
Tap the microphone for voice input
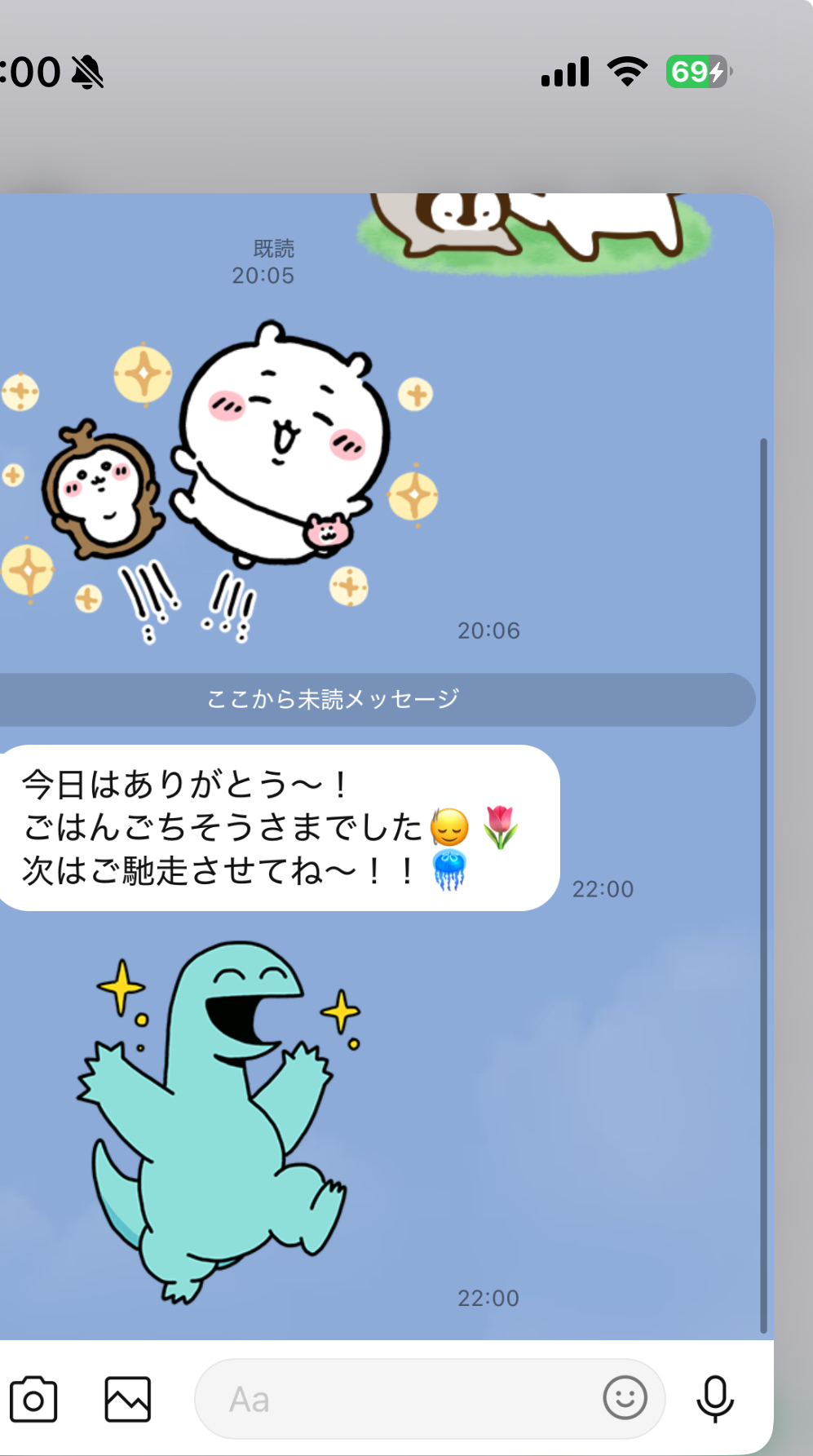(715, 1399)
